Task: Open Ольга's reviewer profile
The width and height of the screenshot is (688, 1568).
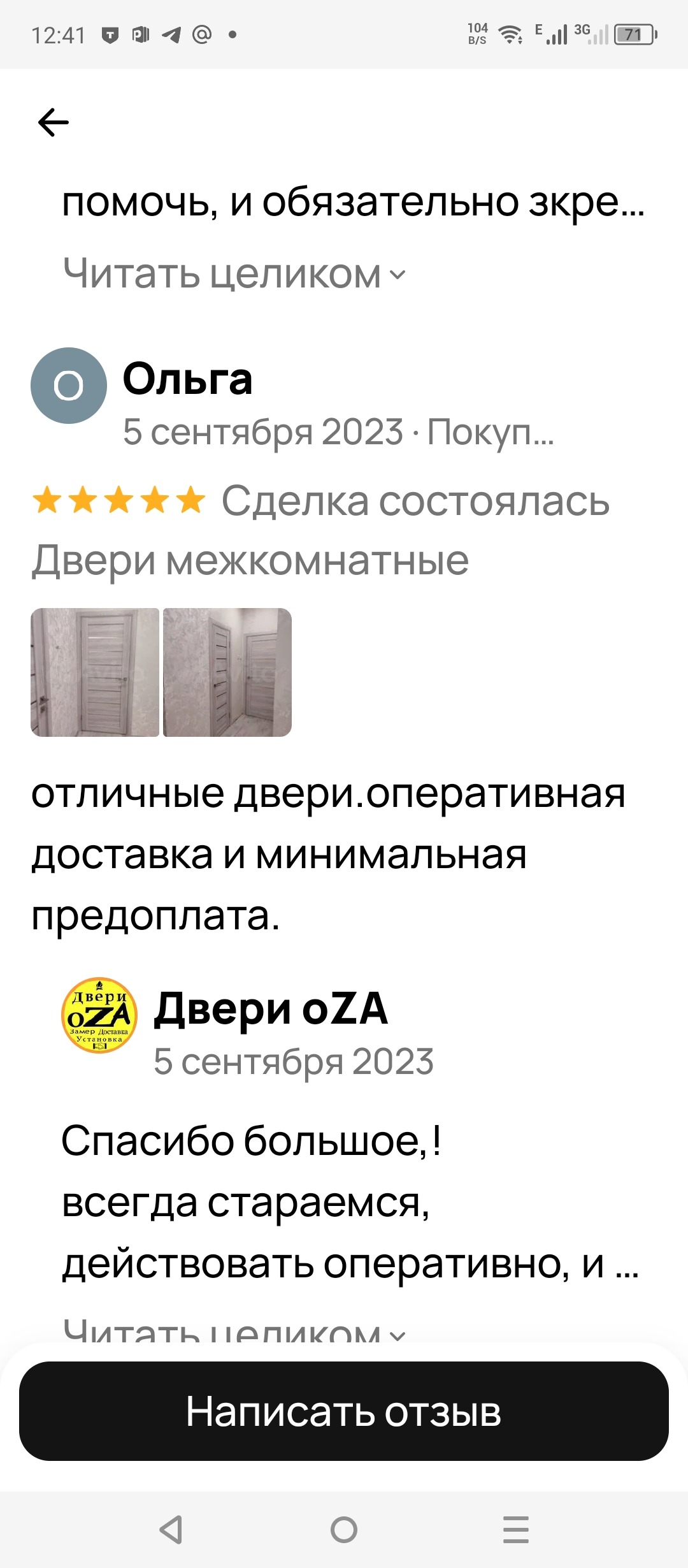Action: point(188,379)
